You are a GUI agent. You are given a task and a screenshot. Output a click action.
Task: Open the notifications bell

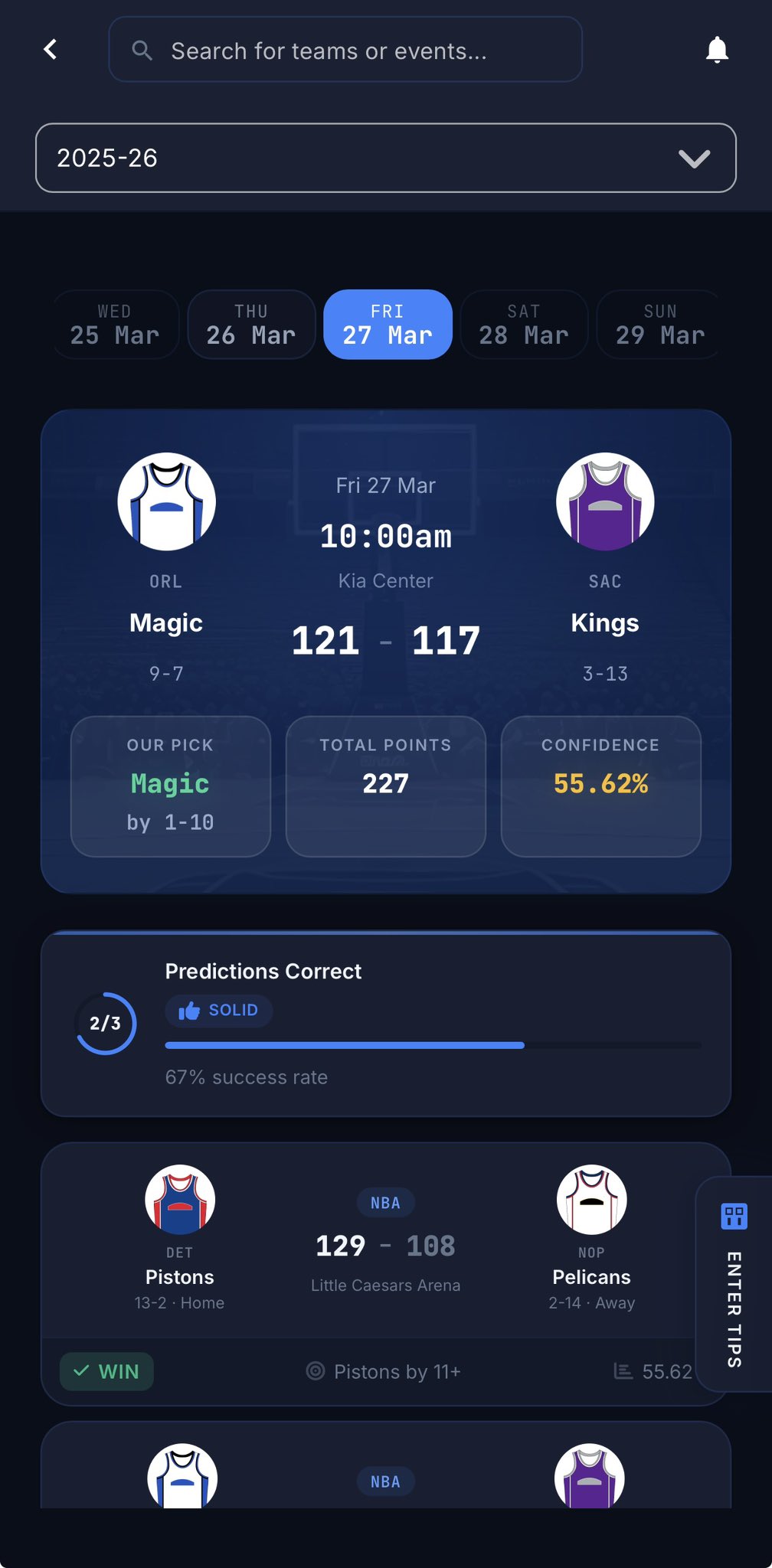pyautogui.click(x=717, y=50)
